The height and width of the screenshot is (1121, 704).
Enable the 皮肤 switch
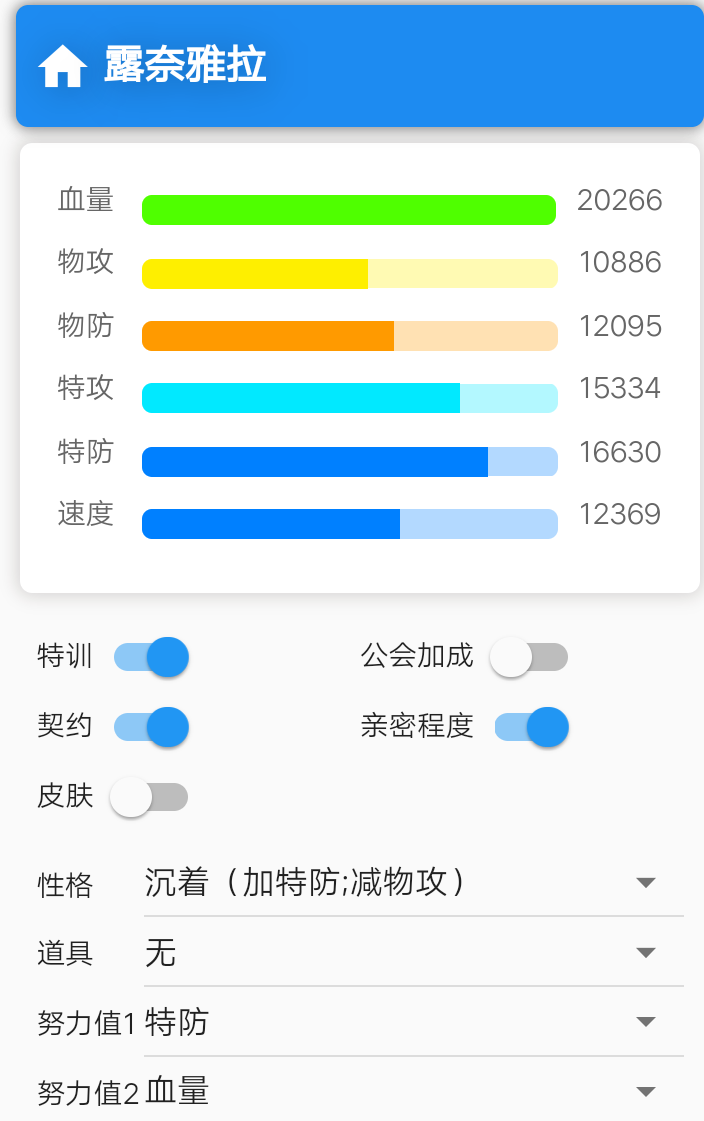pos(150,797)
